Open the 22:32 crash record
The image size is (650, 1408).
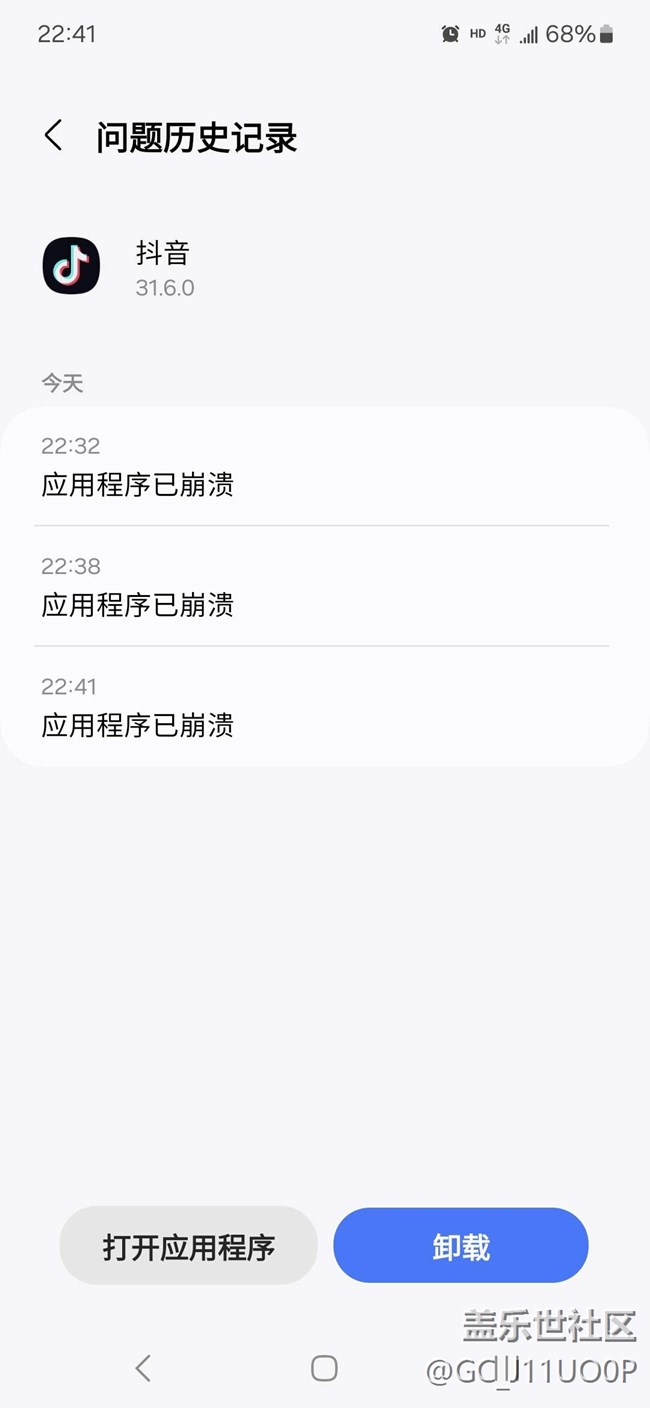pyautogui.click(x=325, y=467)
